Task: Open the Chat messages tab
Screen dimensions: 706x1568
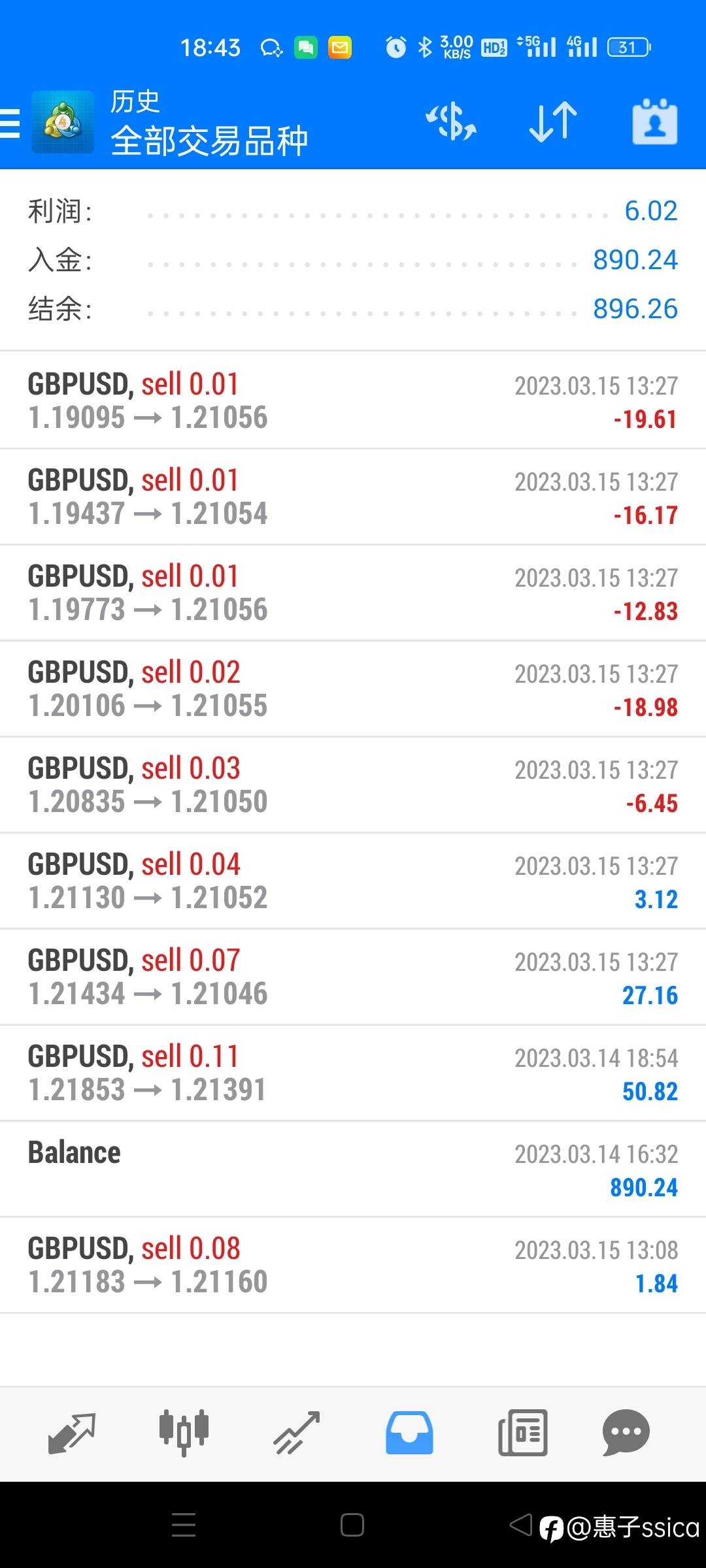Action: [x=626, y=1433]
